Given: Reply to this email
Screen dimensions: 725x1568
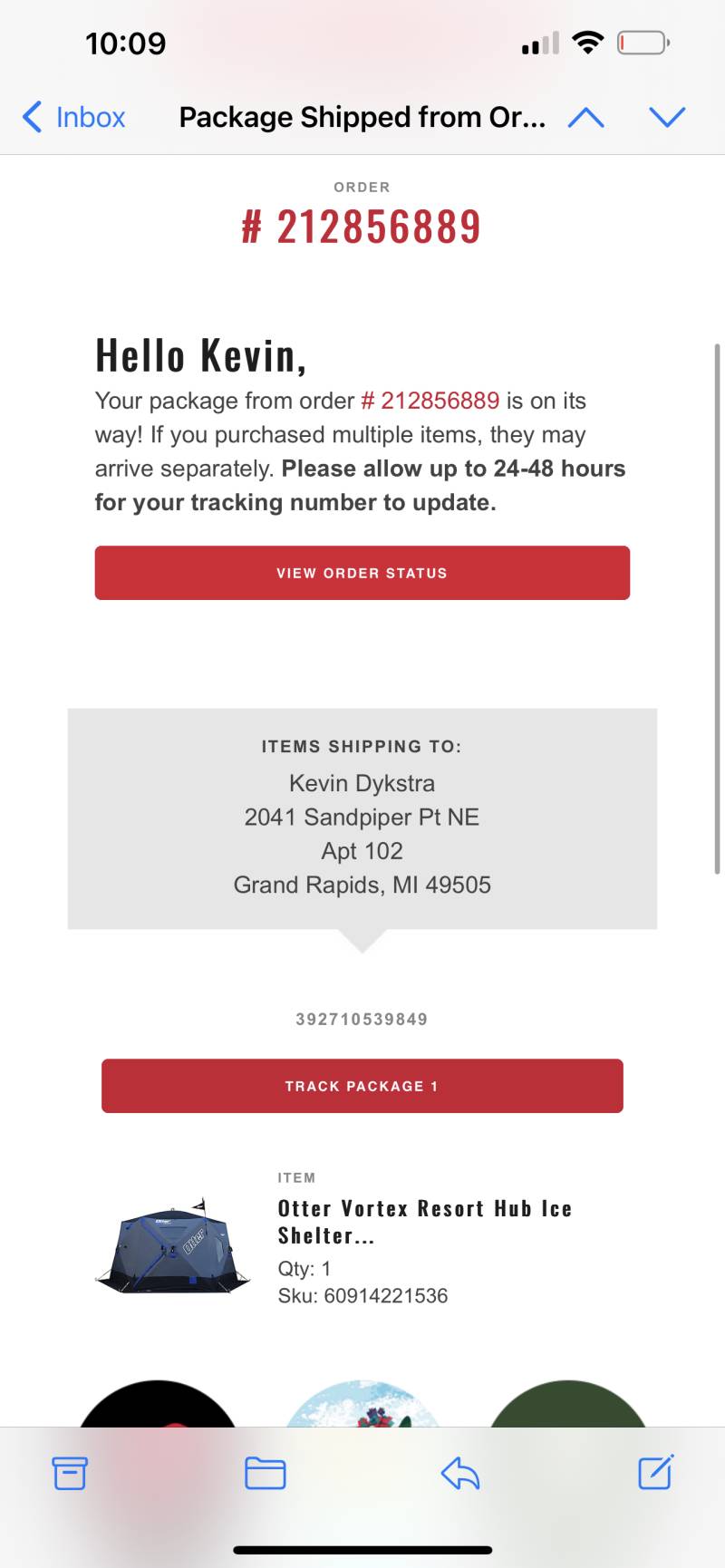Looking at the screenshot, I should 460,1473.
